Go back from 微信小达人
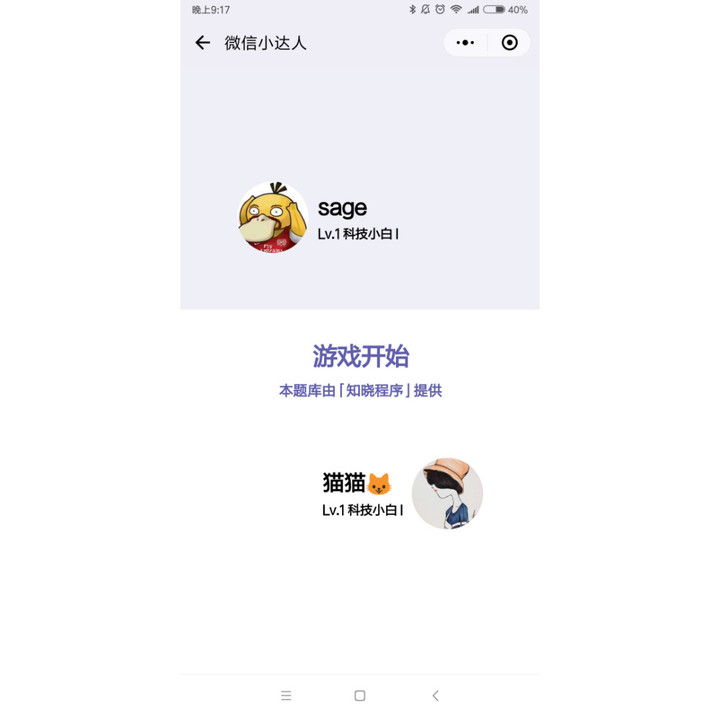 pos(203,43)
